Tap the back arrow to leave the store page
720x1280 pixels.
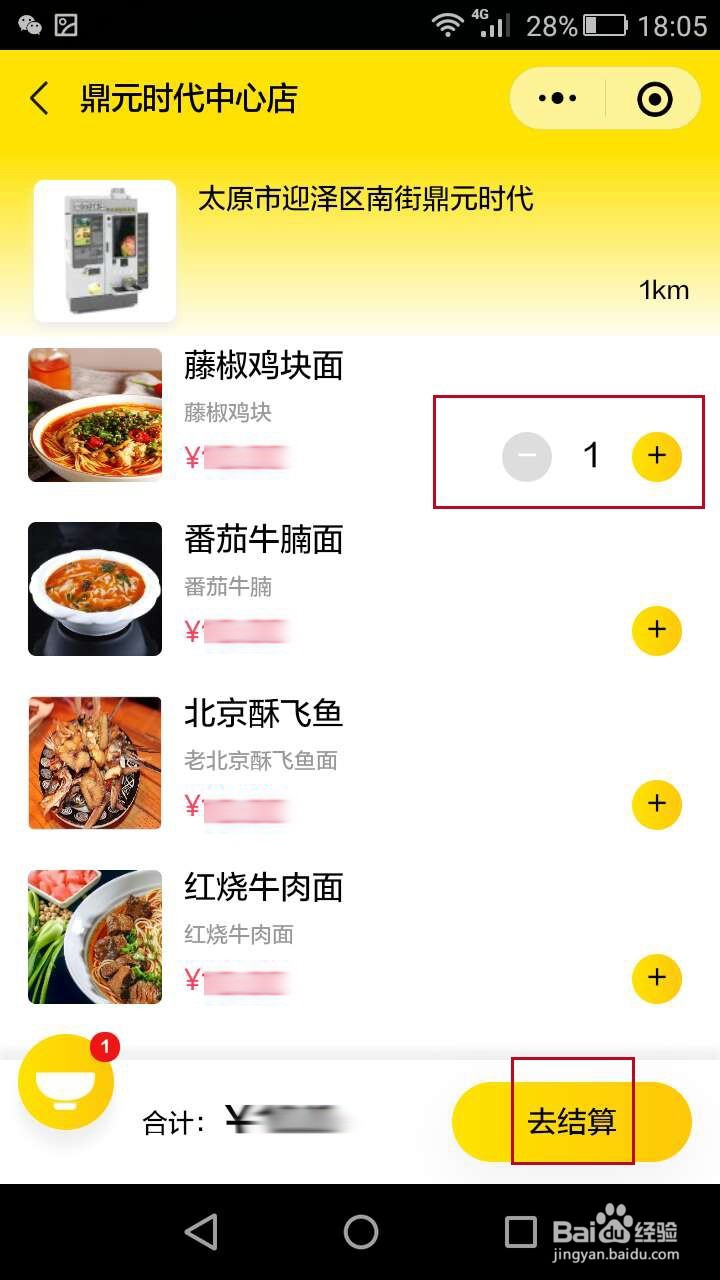(x=38, y=97)
